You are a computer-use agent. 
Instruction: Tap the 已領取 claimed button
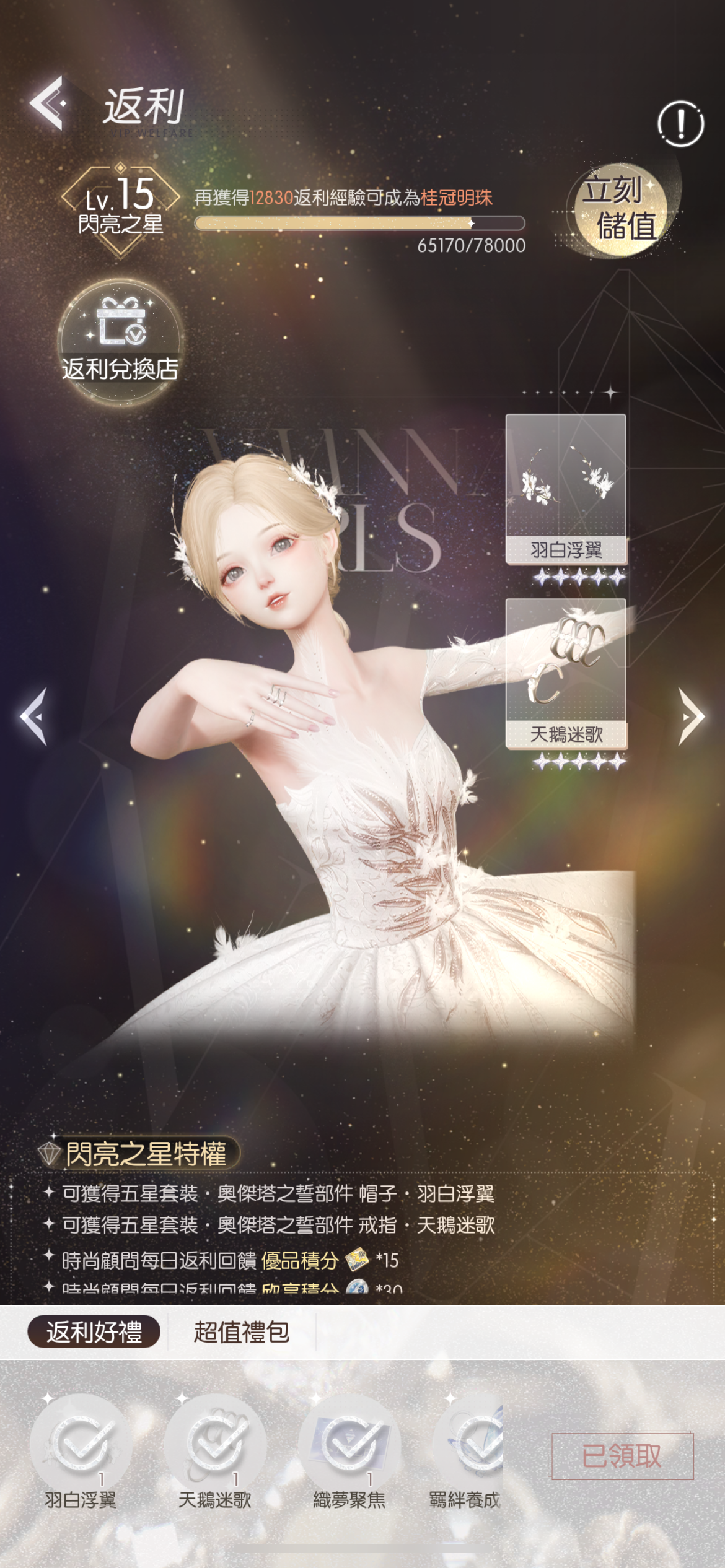click(621, 1455)
